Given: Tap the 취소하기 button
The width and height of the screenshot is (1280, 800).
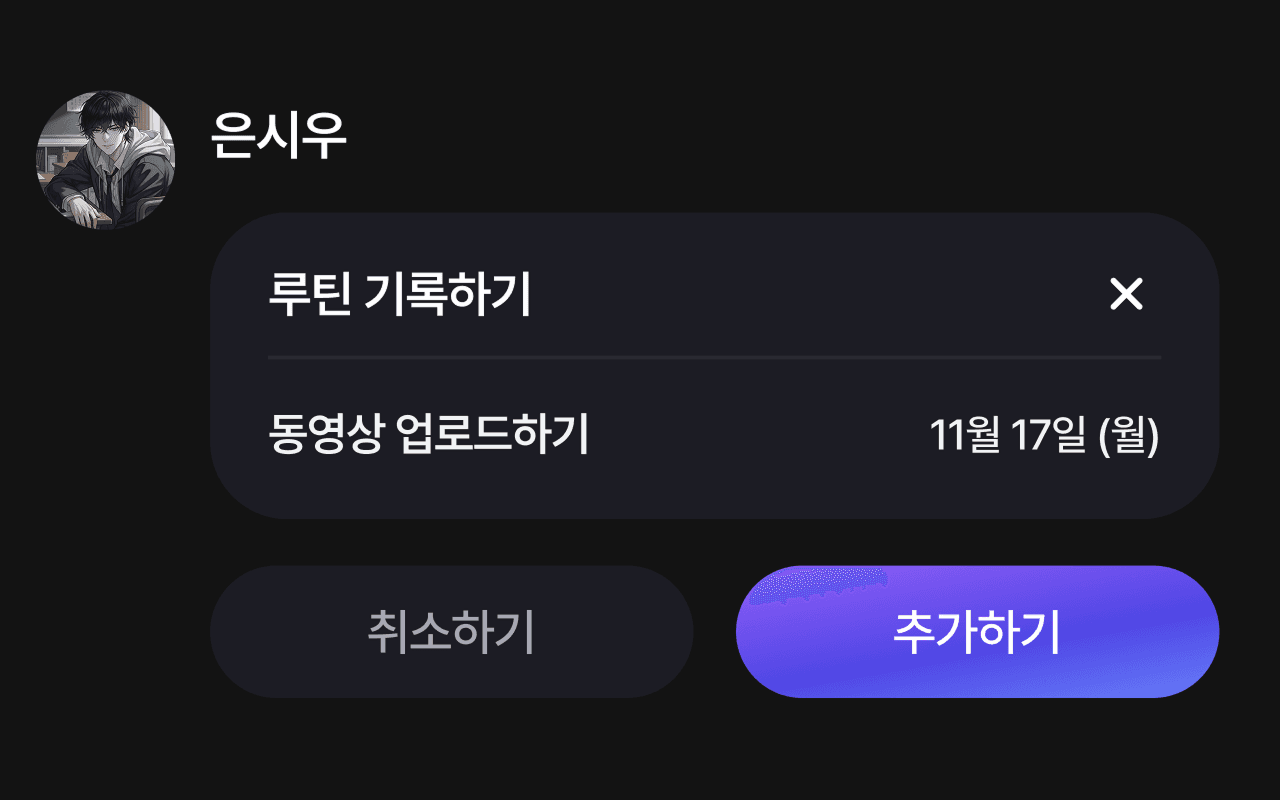Looking at the screenshot, I should click(x=451, y=632).
